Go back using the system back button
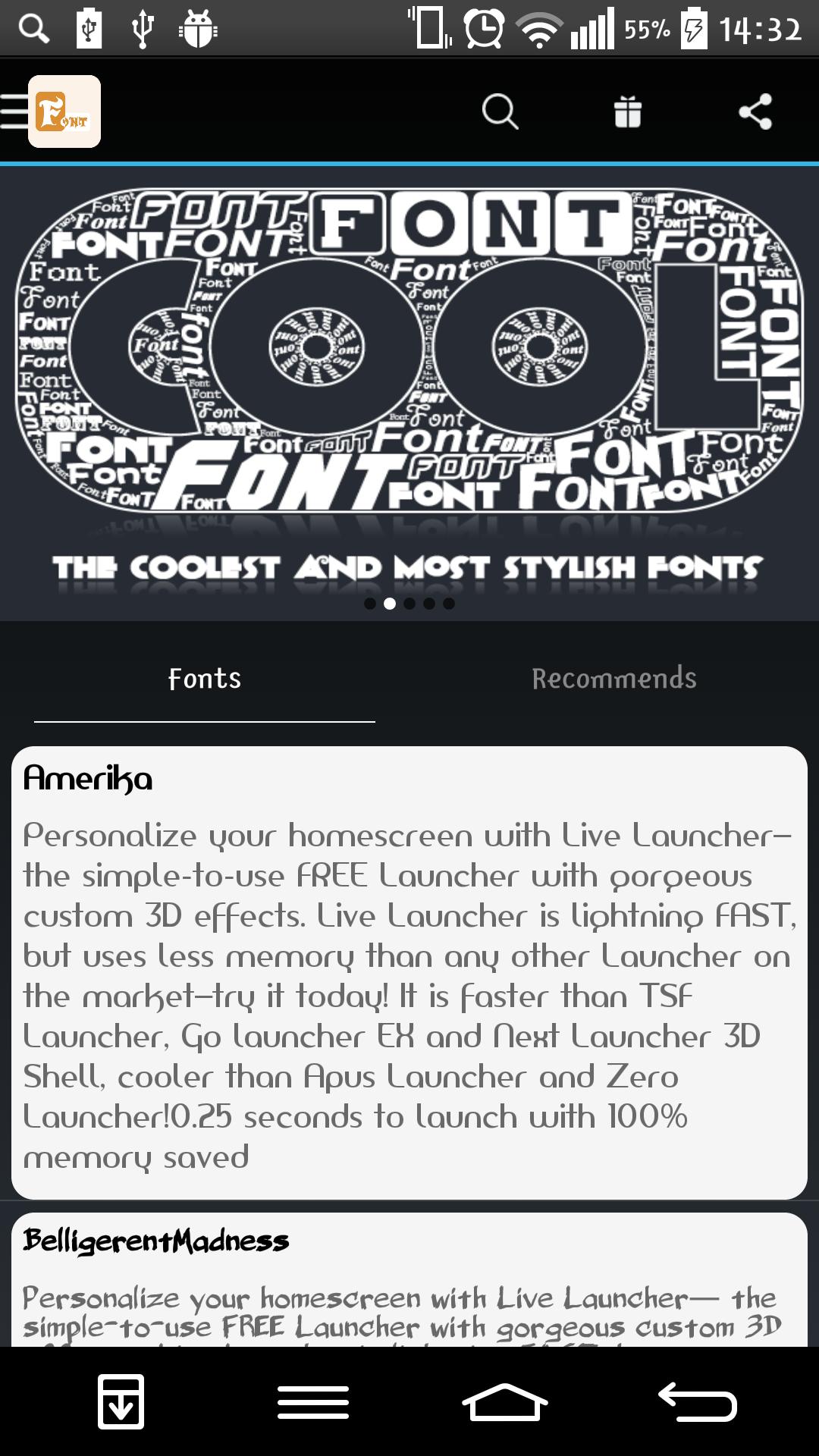The width and height of the screenshot is (819, 1456). click(x=698, y=1401)
